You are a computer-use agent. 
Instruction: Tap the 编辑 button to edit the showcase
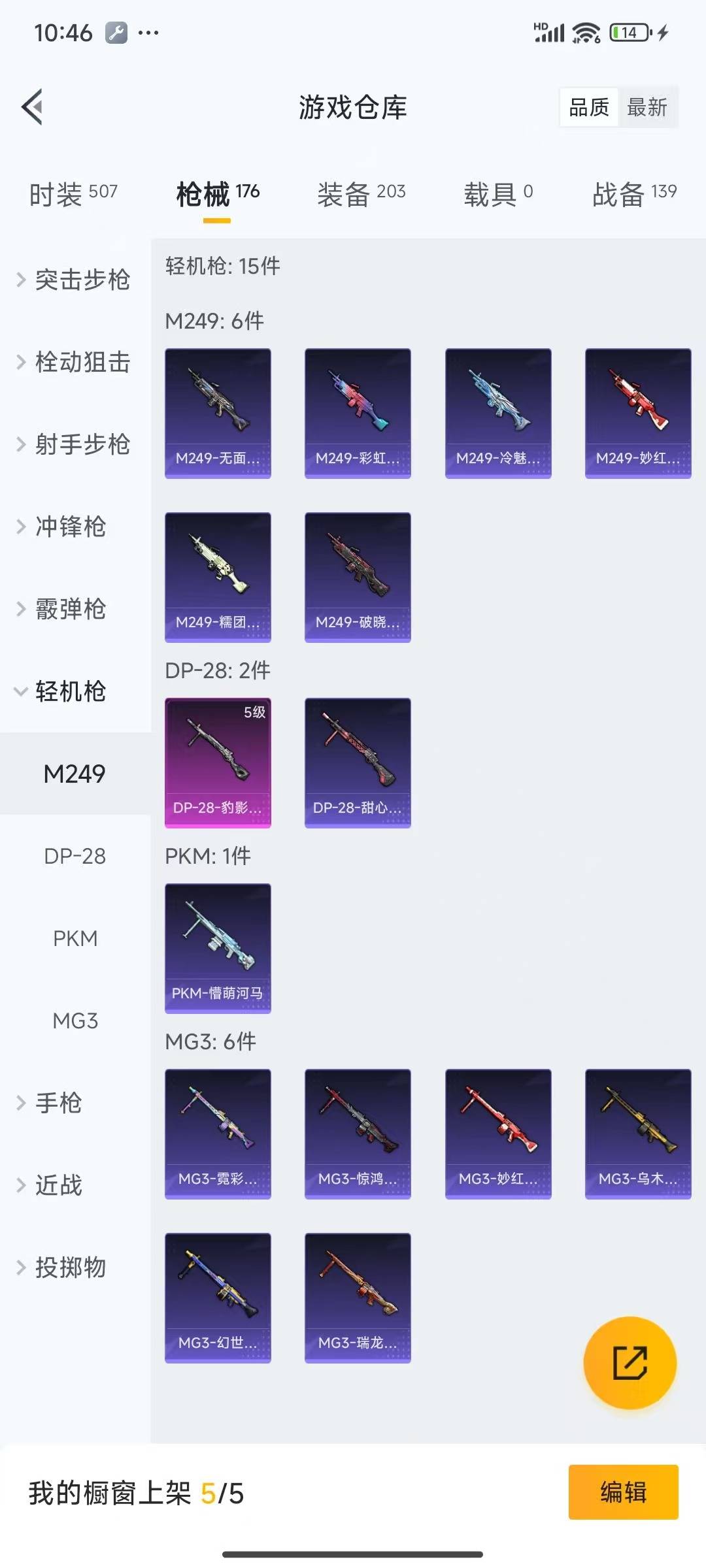[623, 1492]
